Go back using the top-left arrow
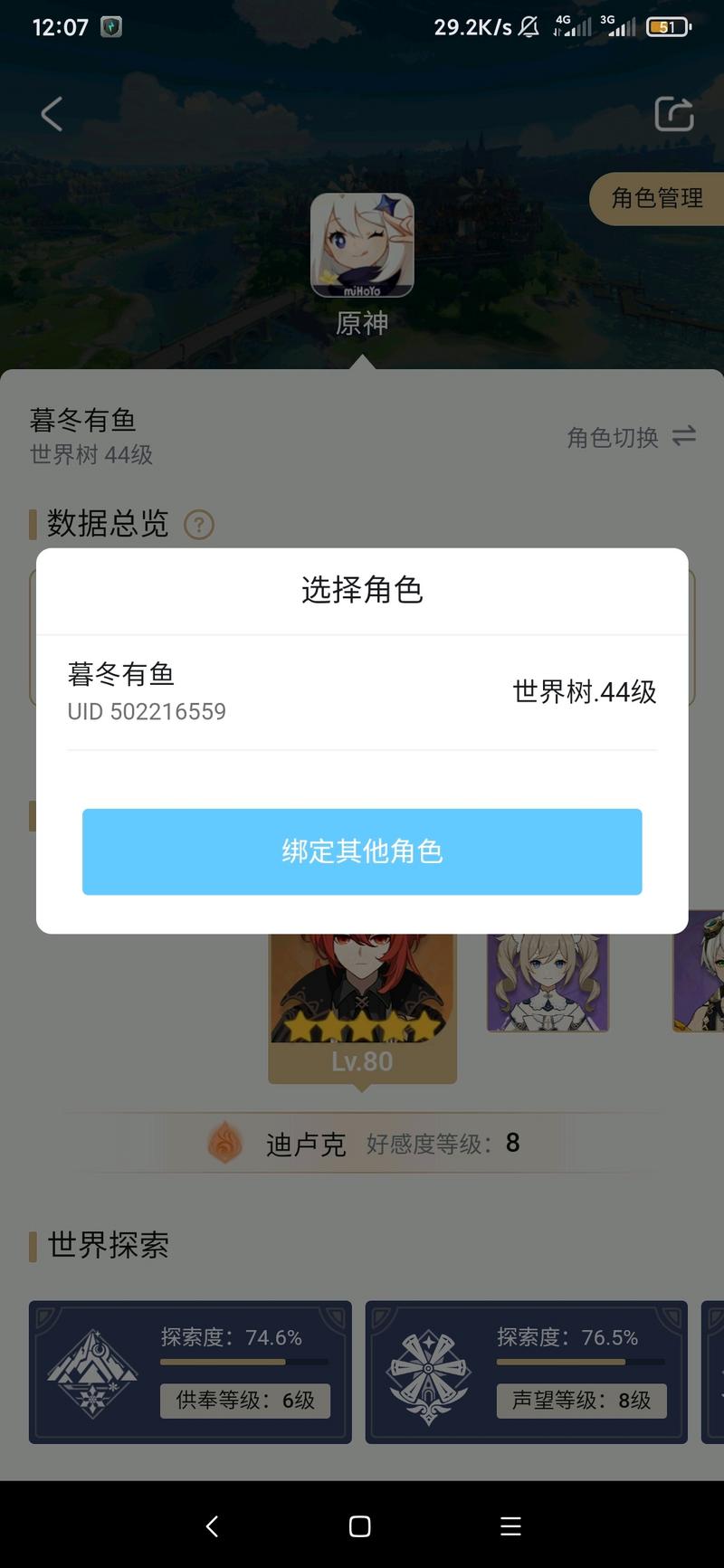The image size is (724, 1568). (x=52, y=114)
